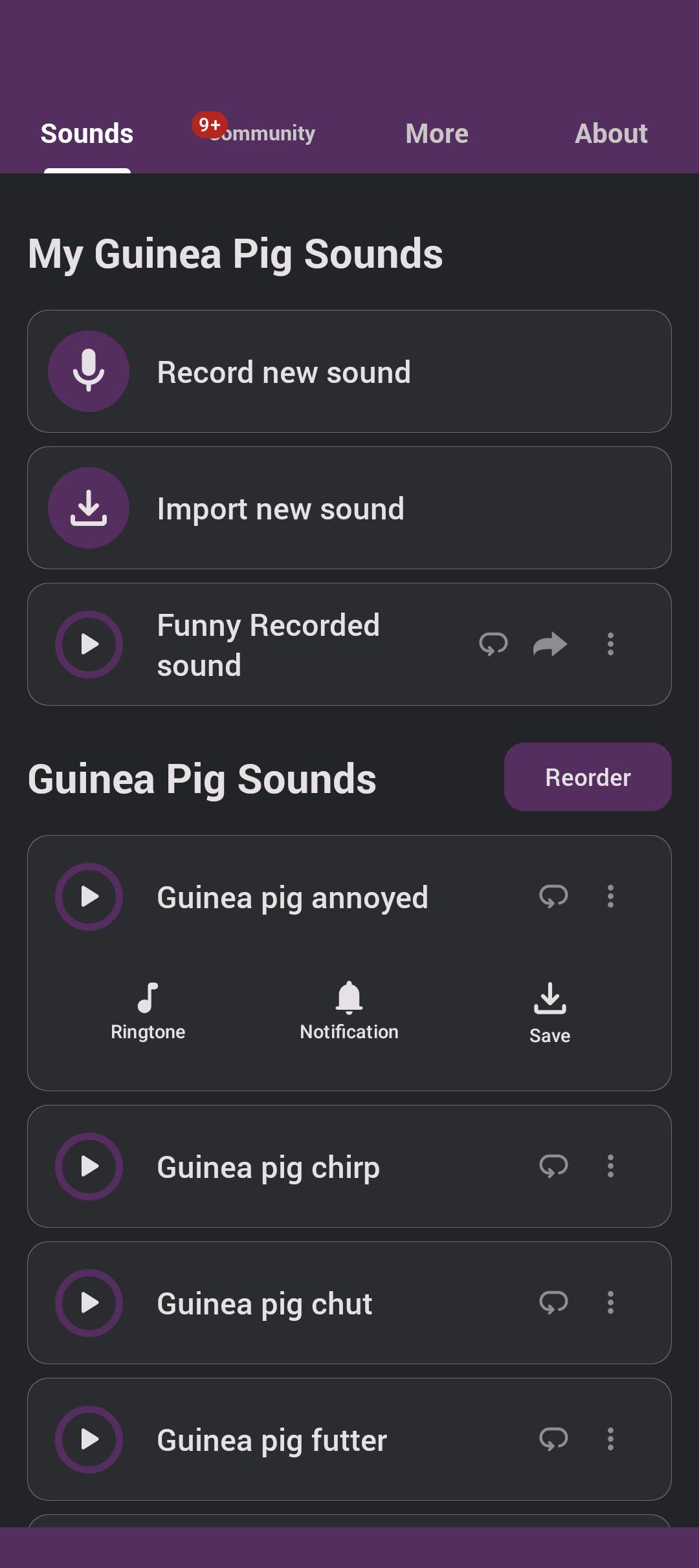Tap Reorder for Guinea Pig Sounds
Screen dimensions: 699x1568
(x=588, y=777)
